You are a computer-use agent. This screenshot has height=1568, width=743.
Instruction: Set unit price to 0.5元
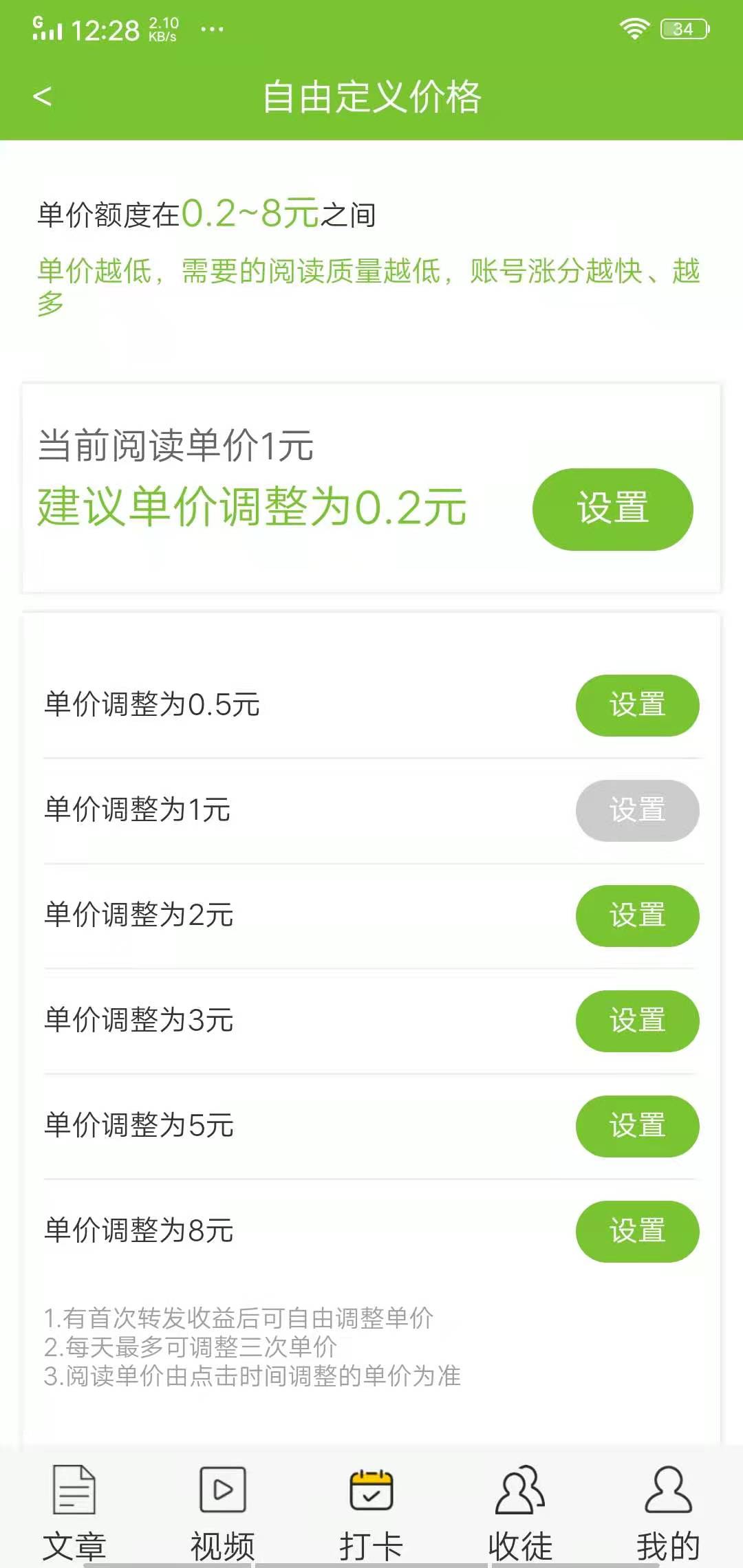pyautogui.click(x=636, y=705)
